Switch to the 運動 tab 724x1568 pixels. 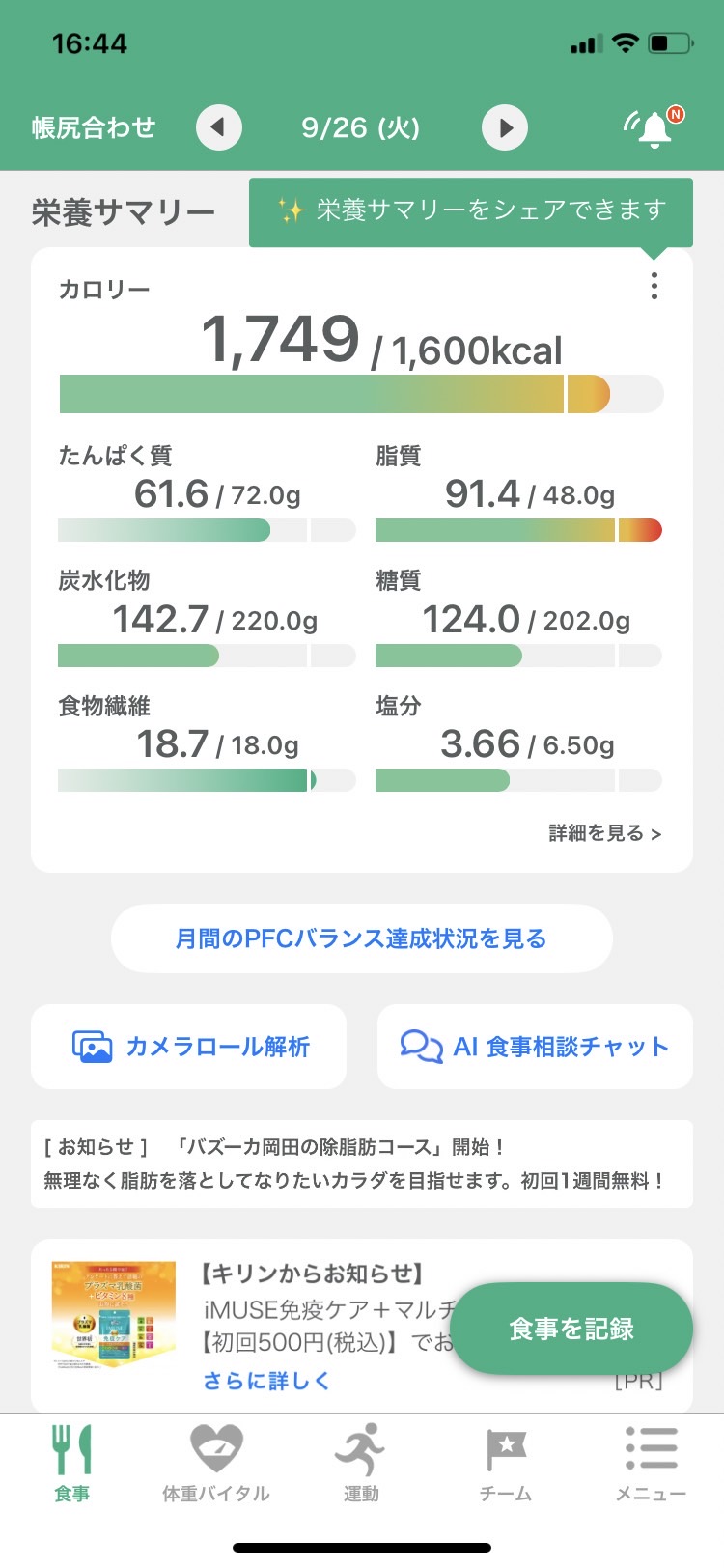(x=361, y=1463)
